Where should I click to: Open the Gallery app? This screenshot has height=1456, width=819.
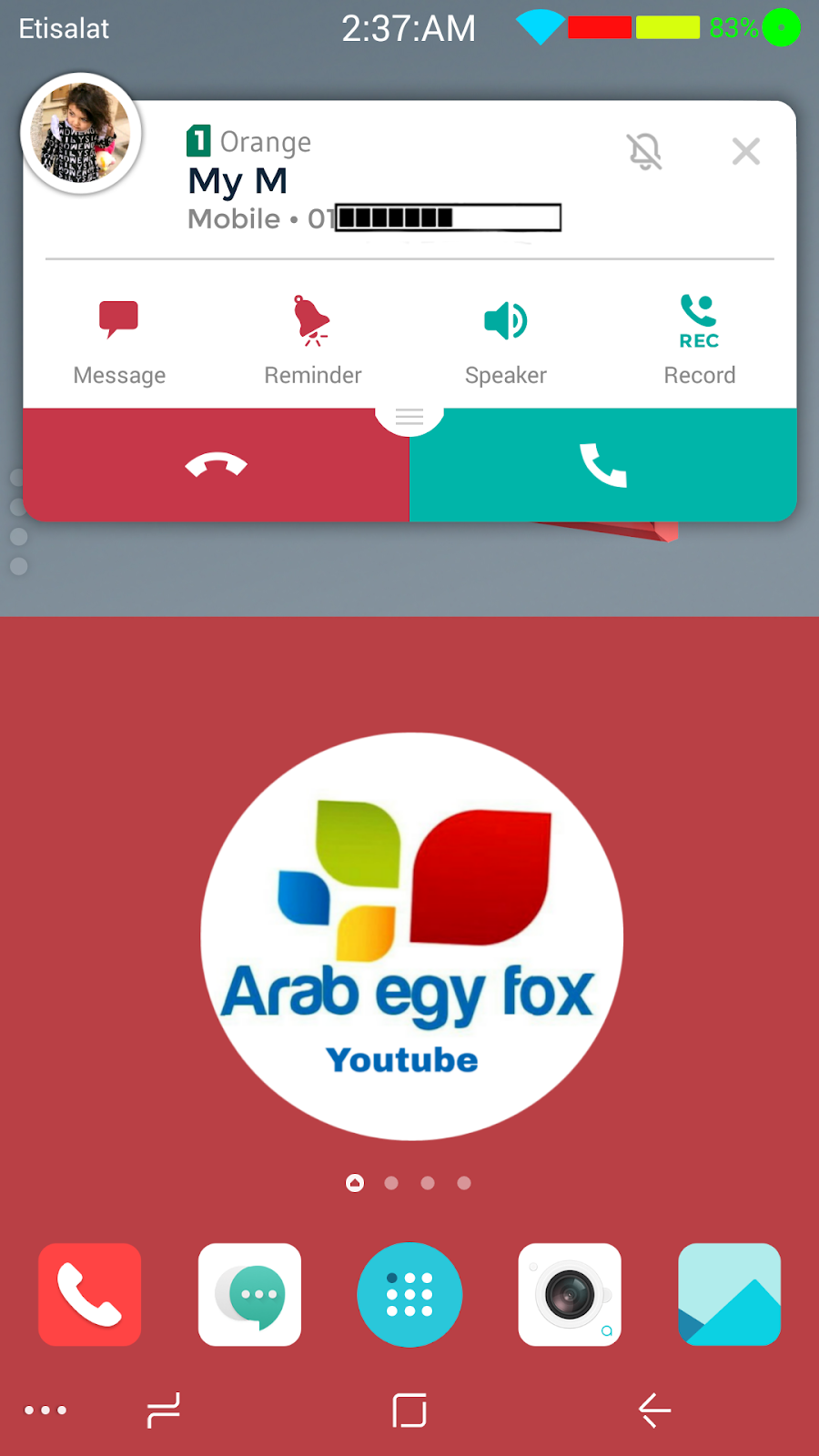click(x=730, y=1294)
